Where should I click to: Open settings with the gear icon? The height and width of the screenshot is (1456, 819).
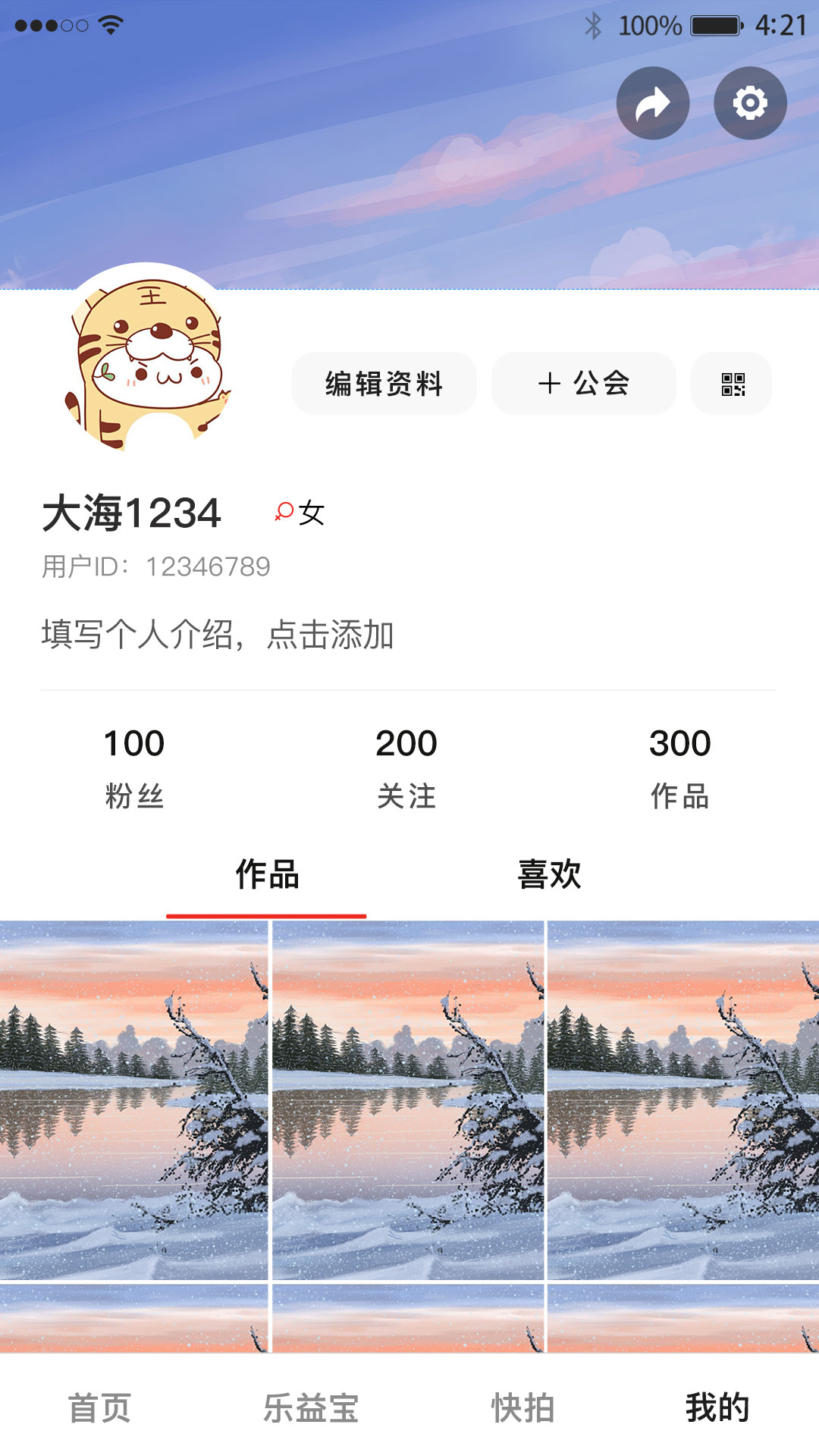750,103
